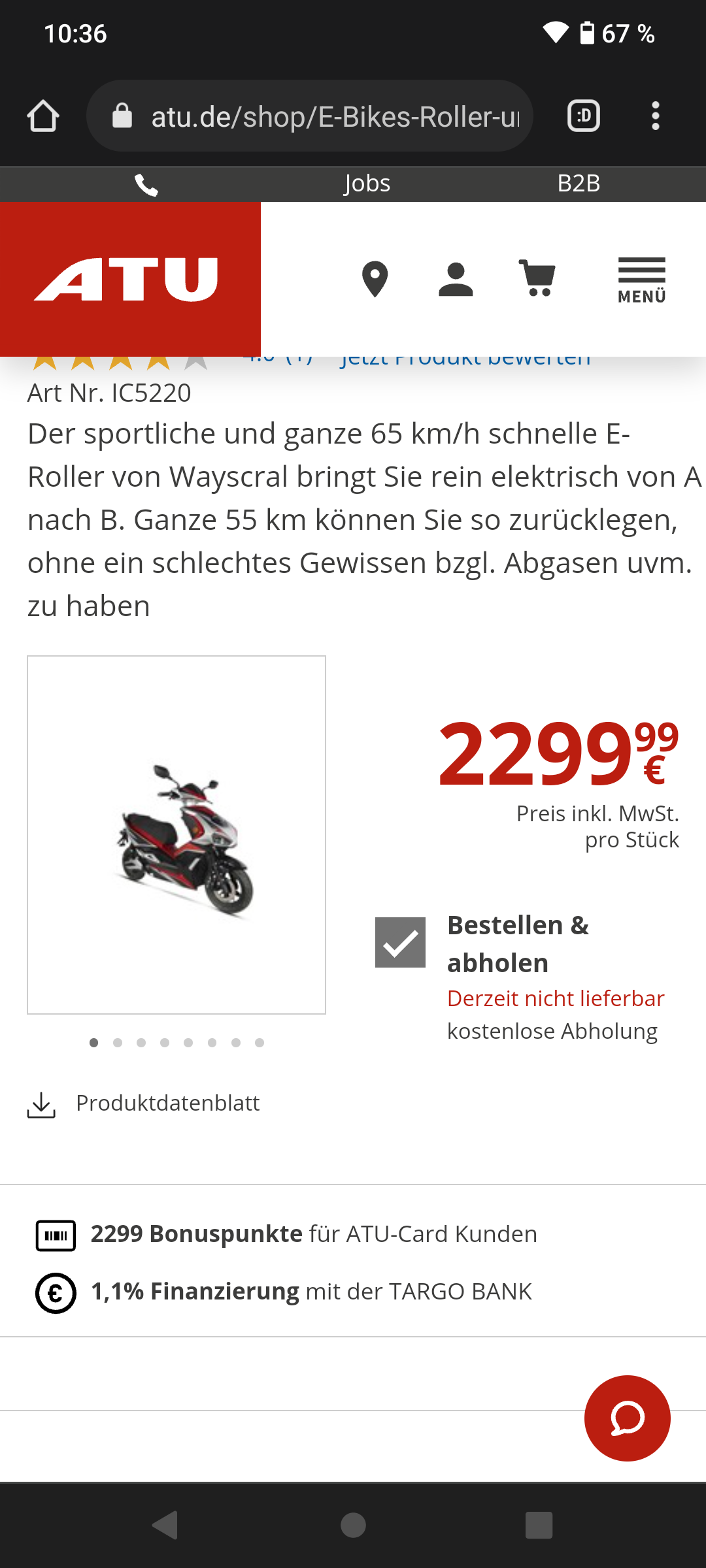This screenshot has width=706, height=1568.
Task: Open the browser home page
Action: pyautogui.click(x=43, y=116)
